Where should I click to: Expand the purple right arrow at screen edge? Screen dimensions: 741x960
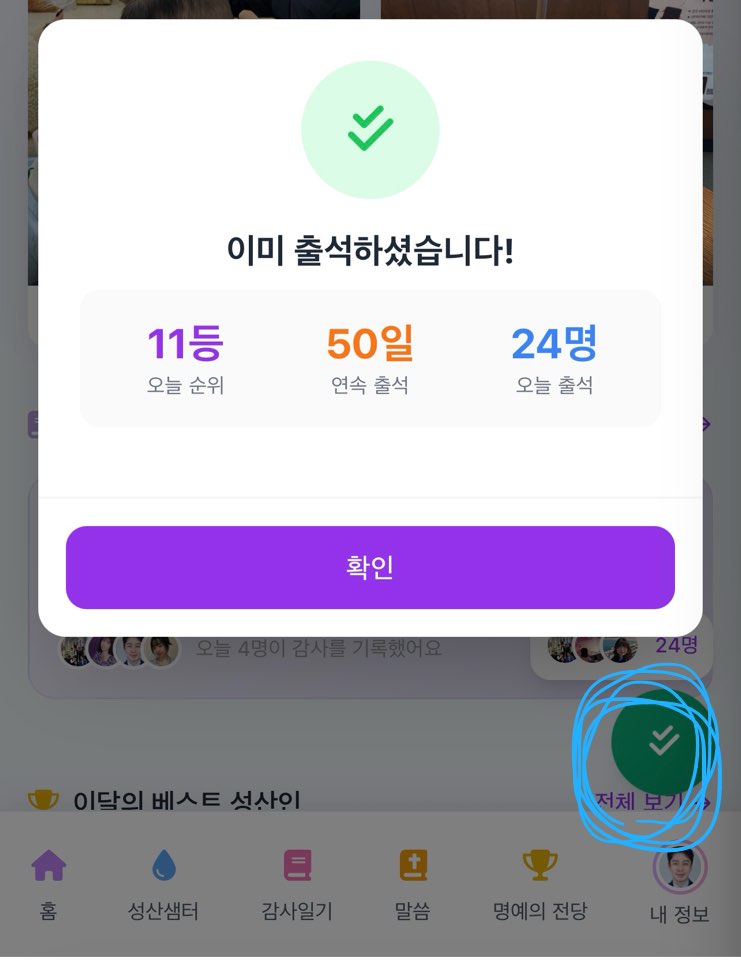click(707, 424)
